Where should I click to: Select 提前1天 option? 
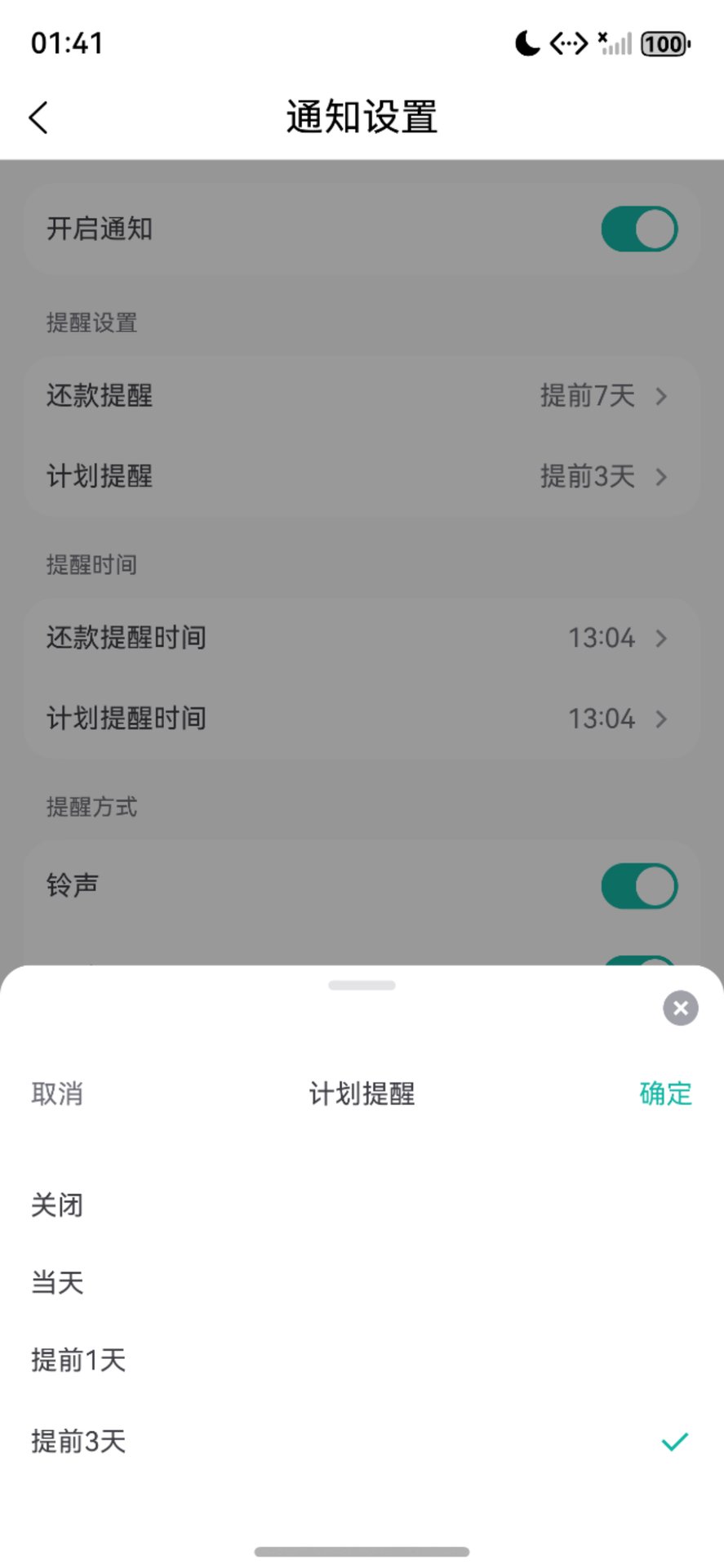[78, 1361]
